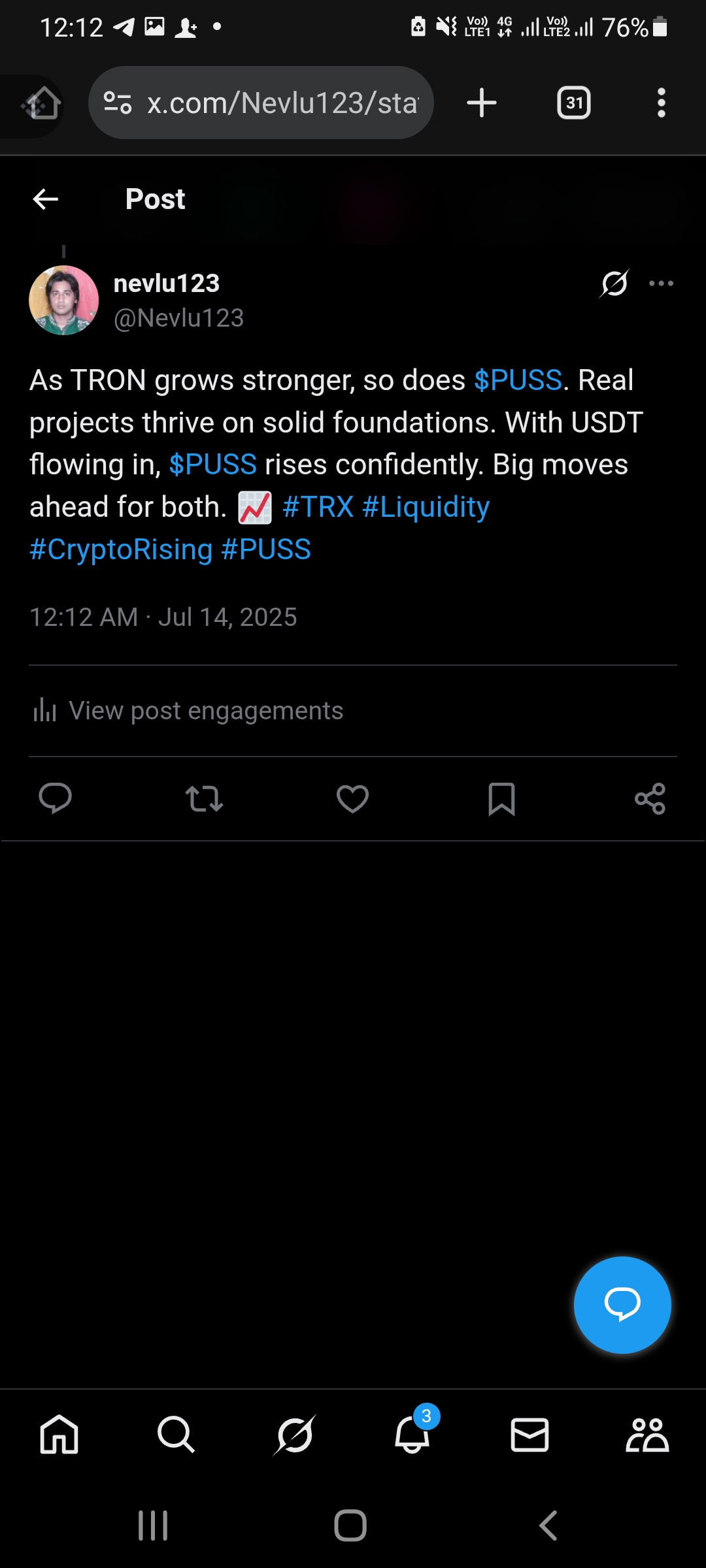Open the #Liquidity hashtag

tap(426, 508)
